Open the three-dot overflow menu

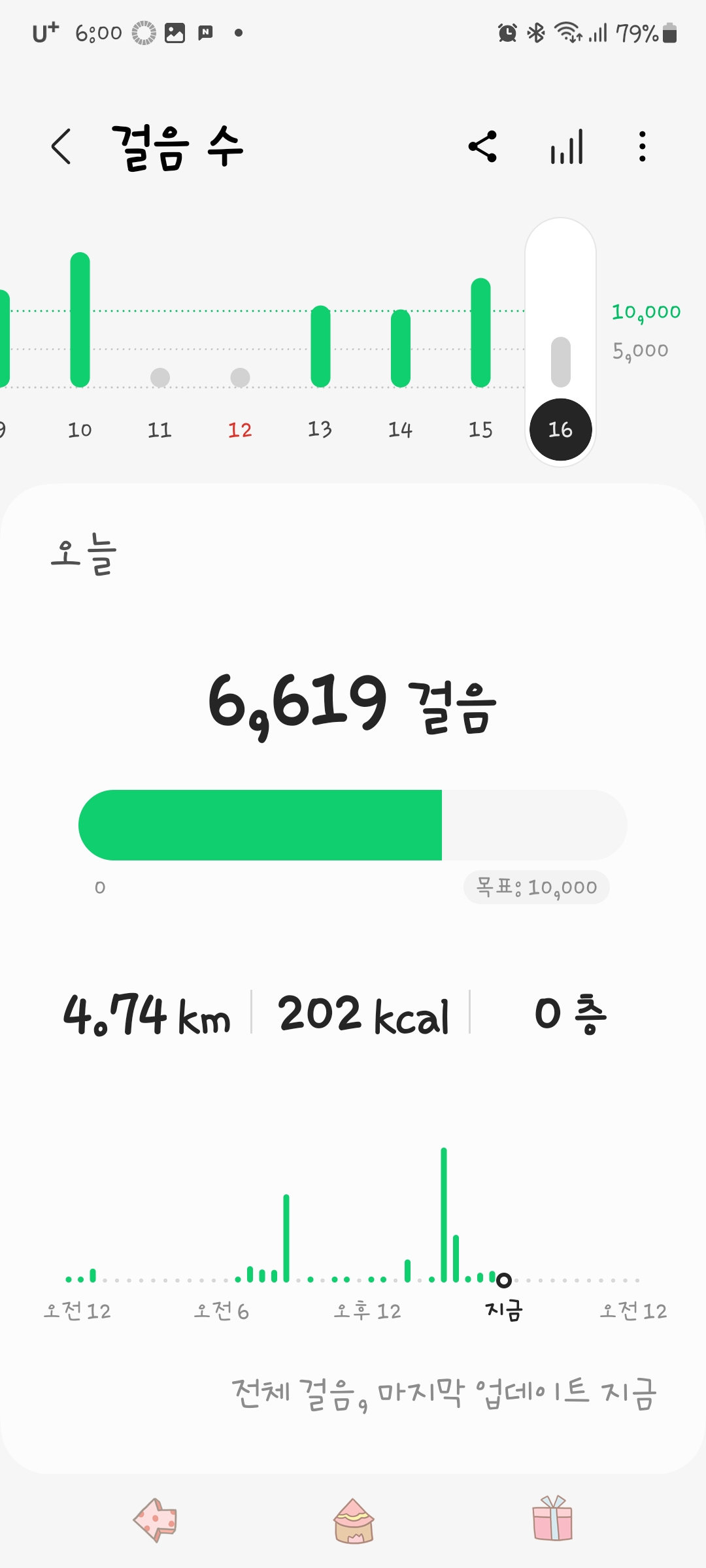[643, 146]
